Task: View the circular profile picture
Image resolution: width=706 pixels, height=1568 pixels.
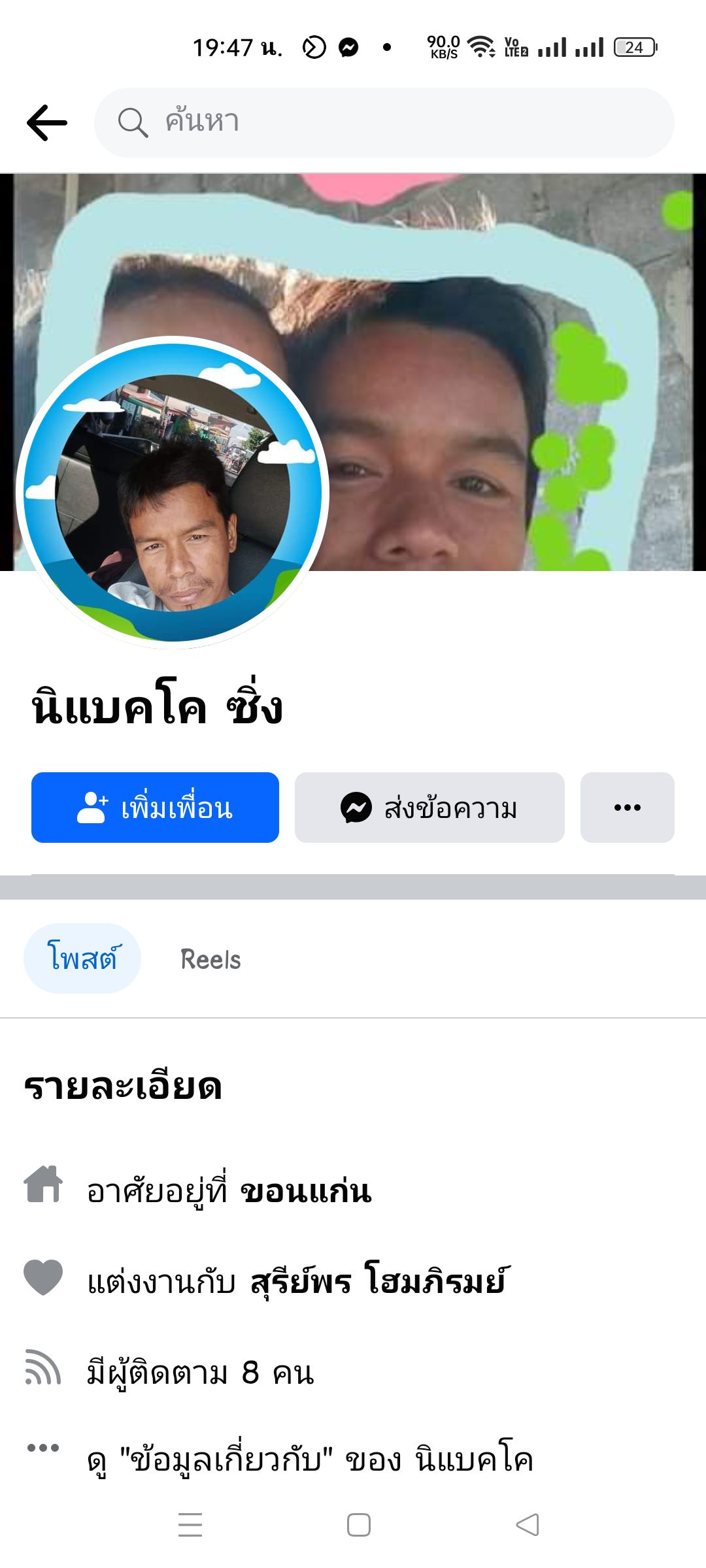Action: (173, 493)
